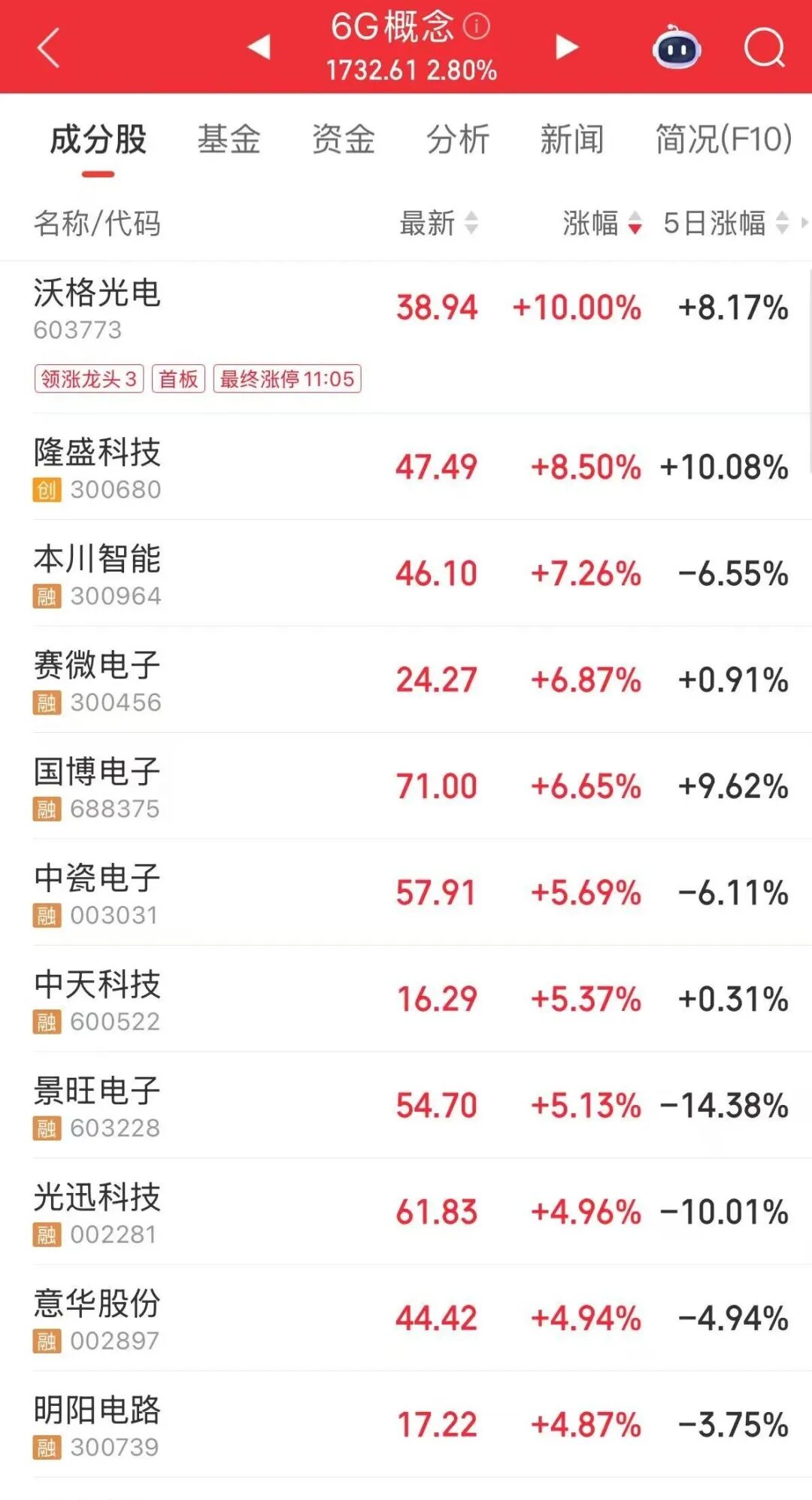The image size is (812, 1500).
Task: Switch to the 资金 tab
Action: click(x=343, y=139)
